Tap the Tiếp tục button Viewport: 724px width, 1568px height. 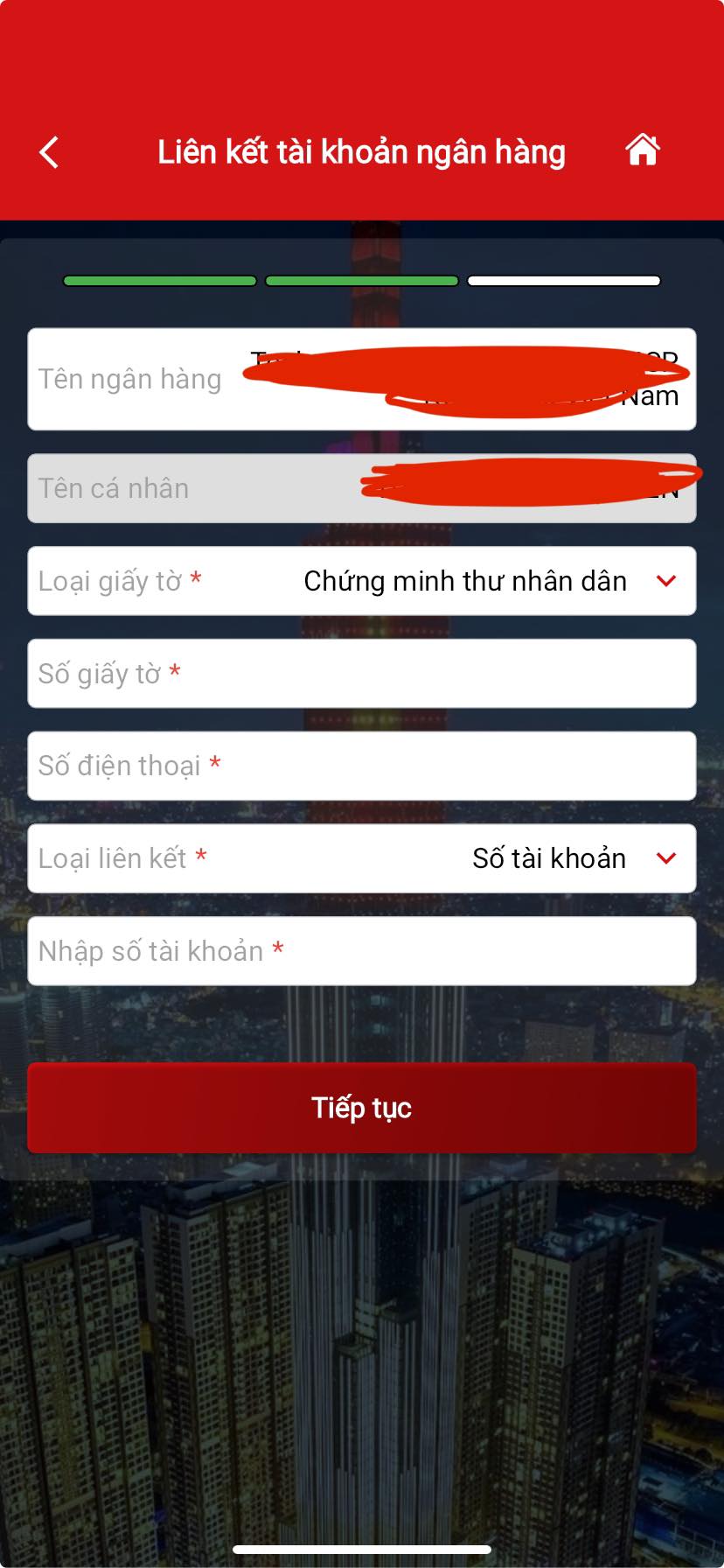click(362, 1108)
